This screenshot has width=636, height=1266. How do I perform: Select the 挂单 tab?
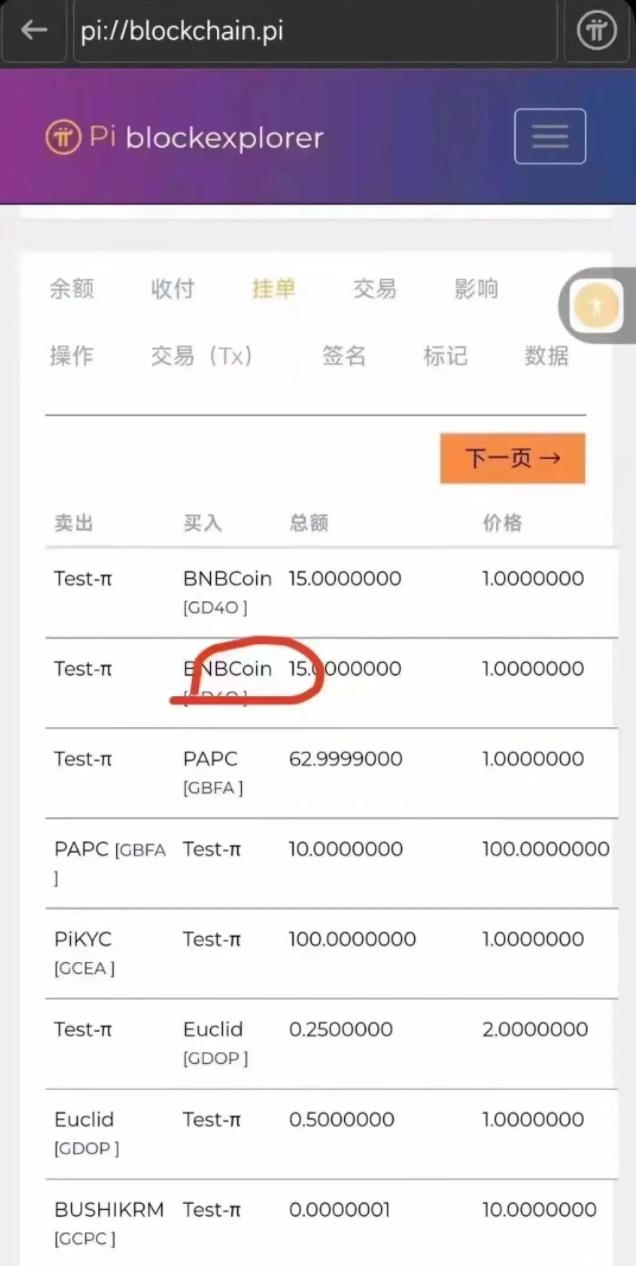[x=274, y=289]
